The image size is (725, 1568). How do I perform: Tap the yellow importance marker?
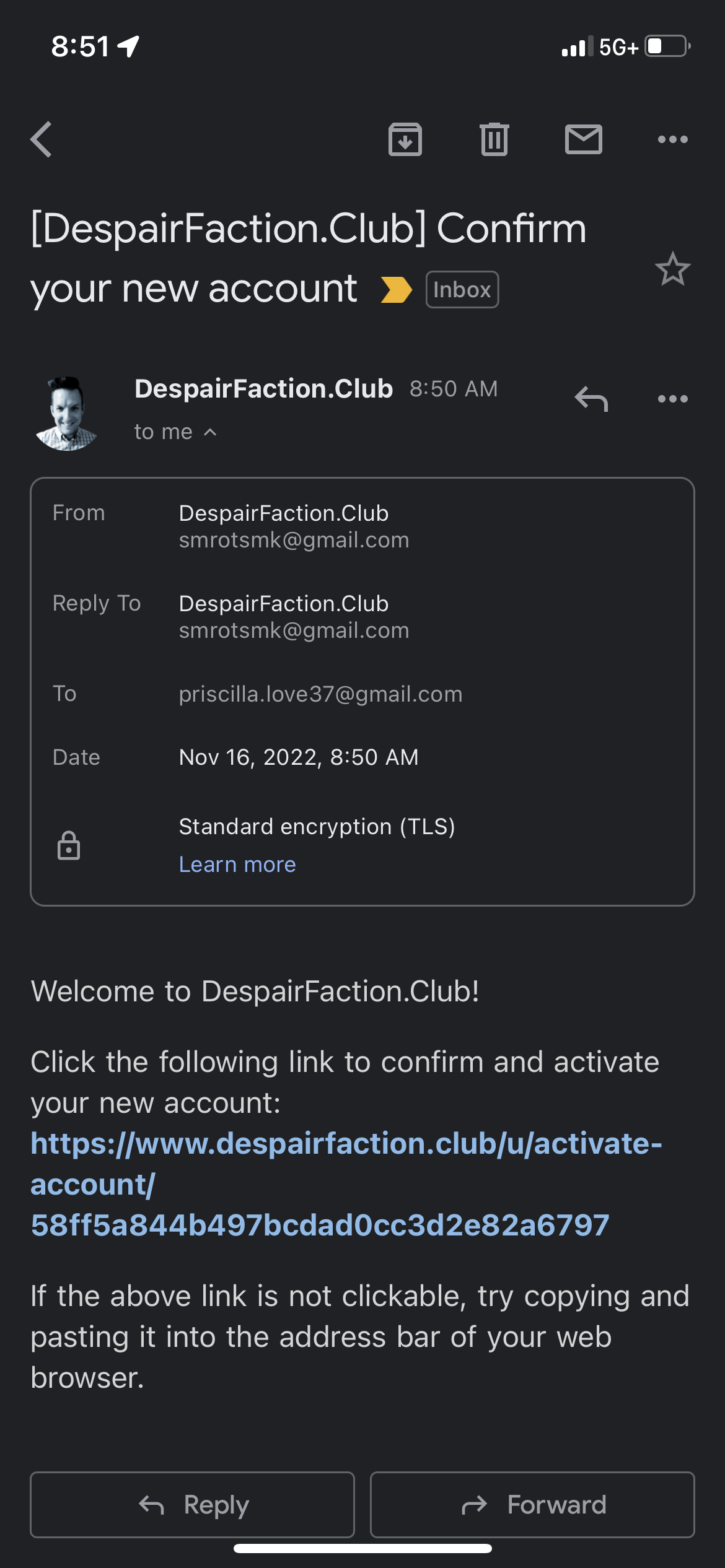pyautogui.click(x=397, y=289)
